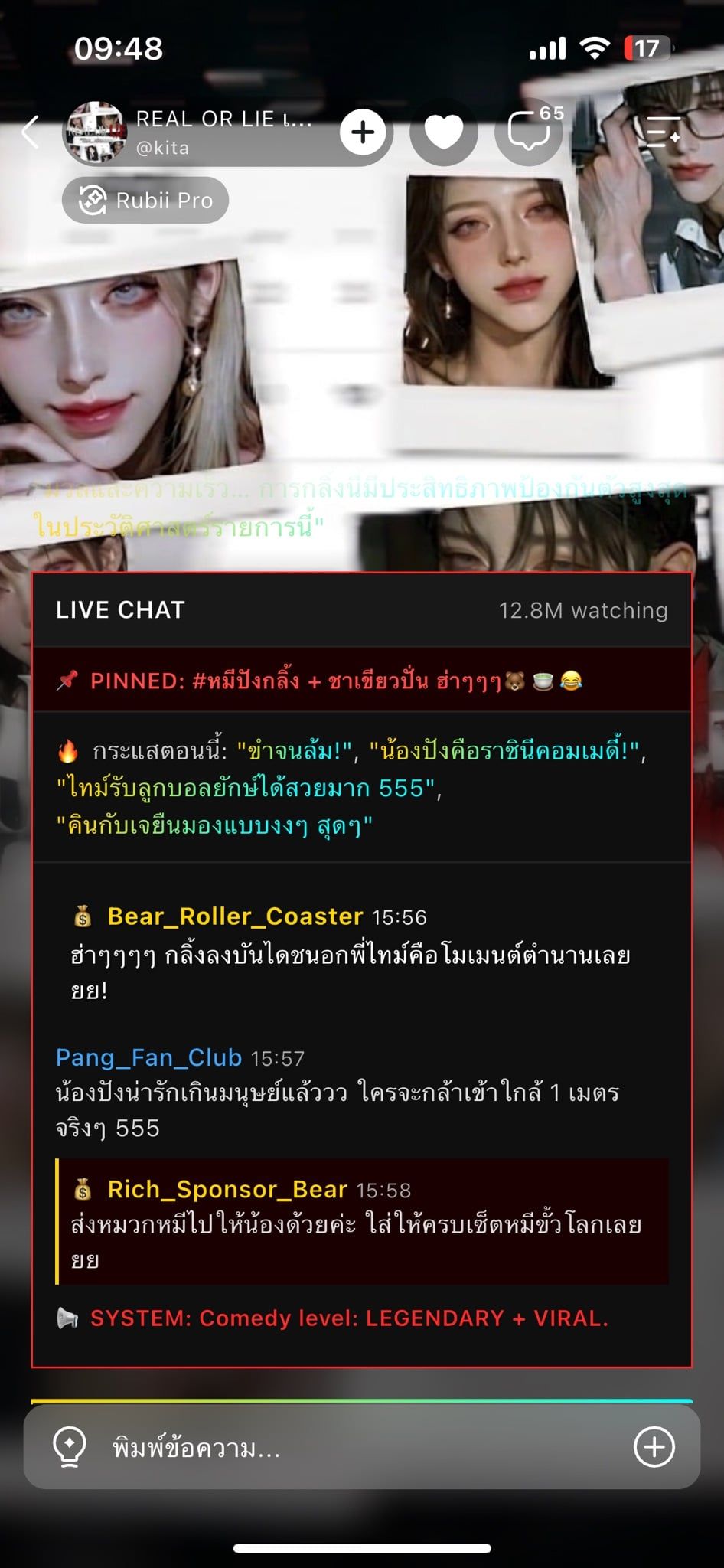Open the comments bubble showing 65
Image resolution: width=724 pixels, height=1568 pixels.
530,132
